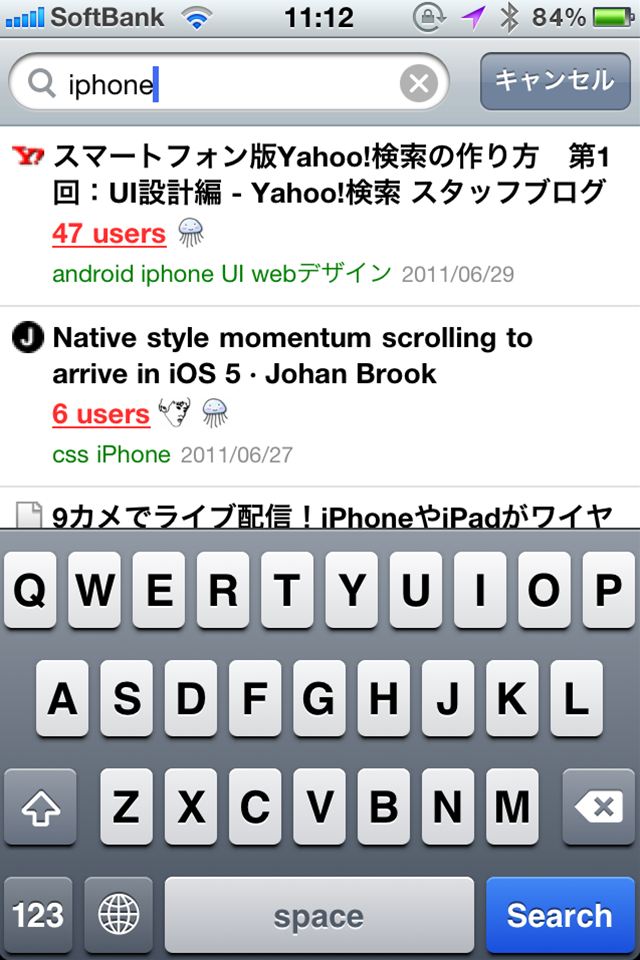Open the 9カメでライブ配信 result
640x960 pixels.
click(x=330, y=515)
